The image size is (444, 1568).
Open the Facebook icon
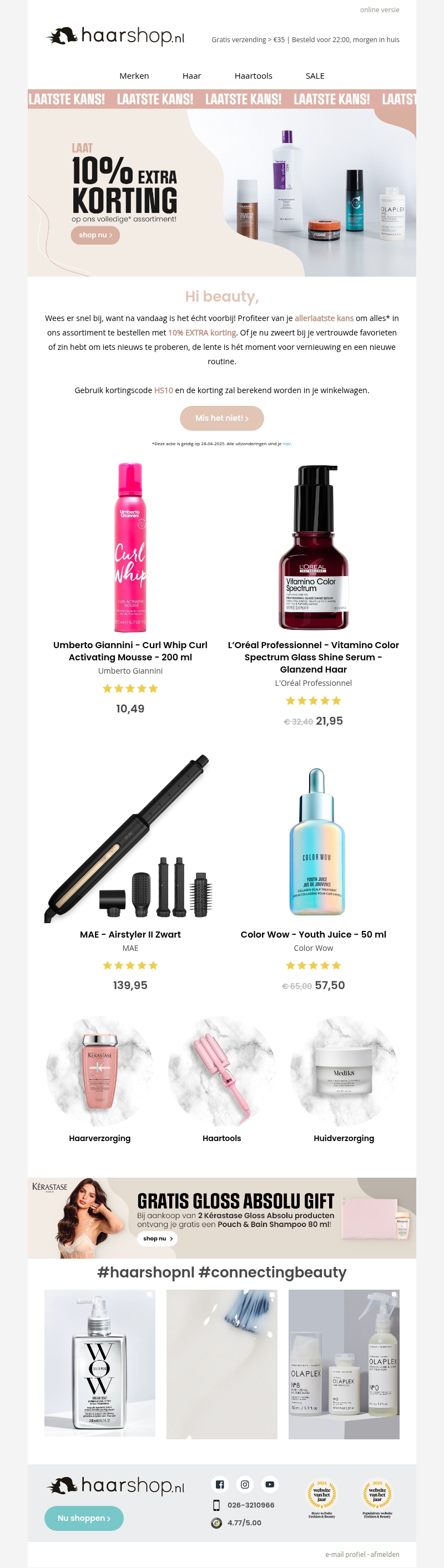220,1484
